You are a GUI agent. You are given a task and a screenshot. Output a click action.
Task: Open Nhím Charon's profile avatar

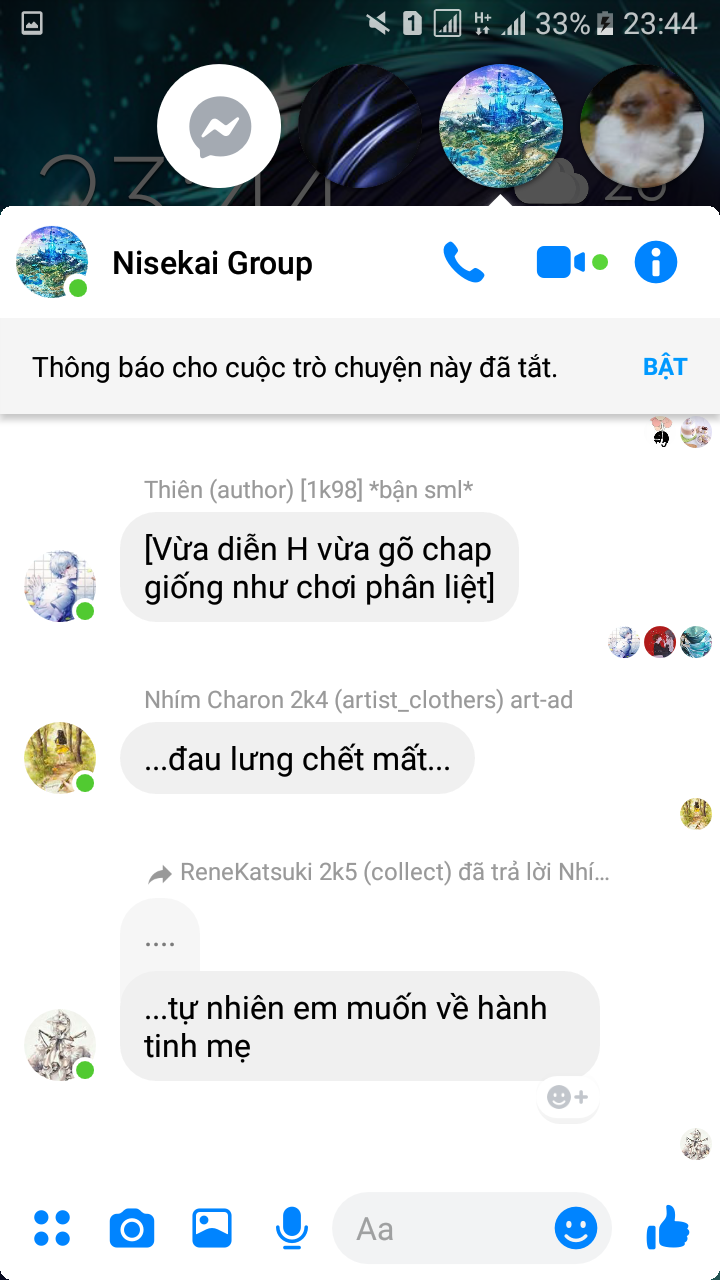click(x=60, y=758)
